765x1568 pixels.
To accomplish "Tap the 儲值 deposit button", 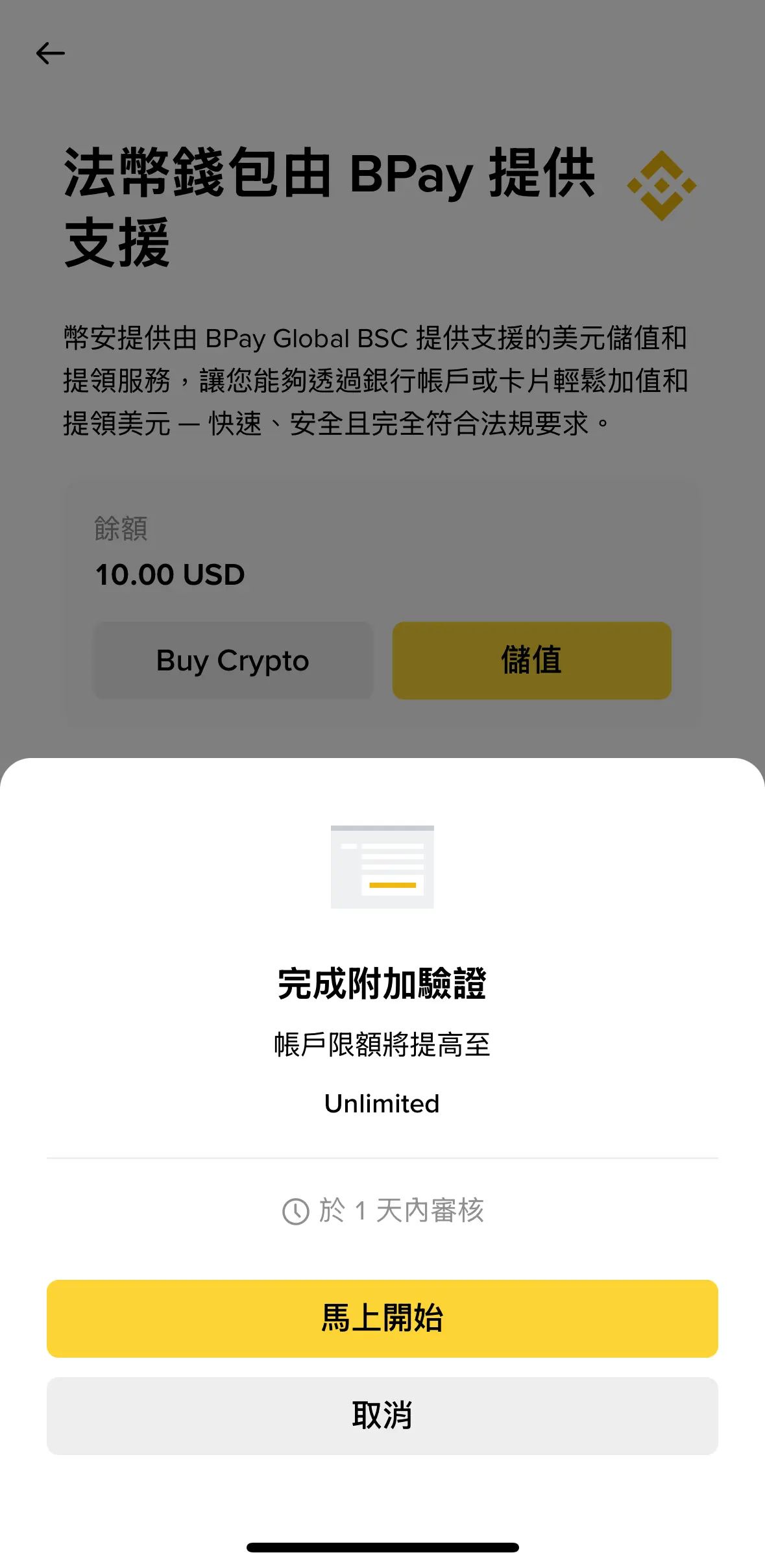I will coord(531,661).
